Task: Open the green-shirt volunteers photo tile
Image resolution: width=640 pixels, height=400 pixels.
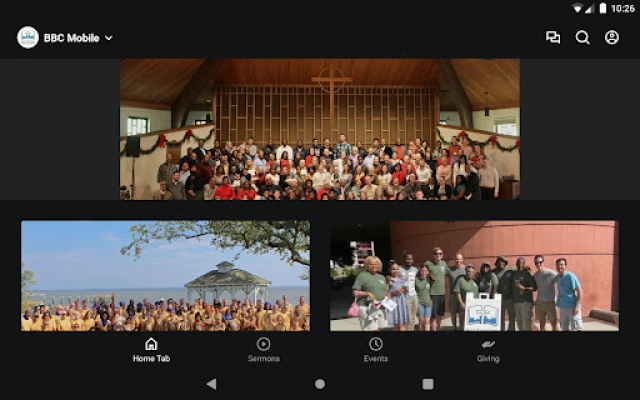Action: pos(474,276)
